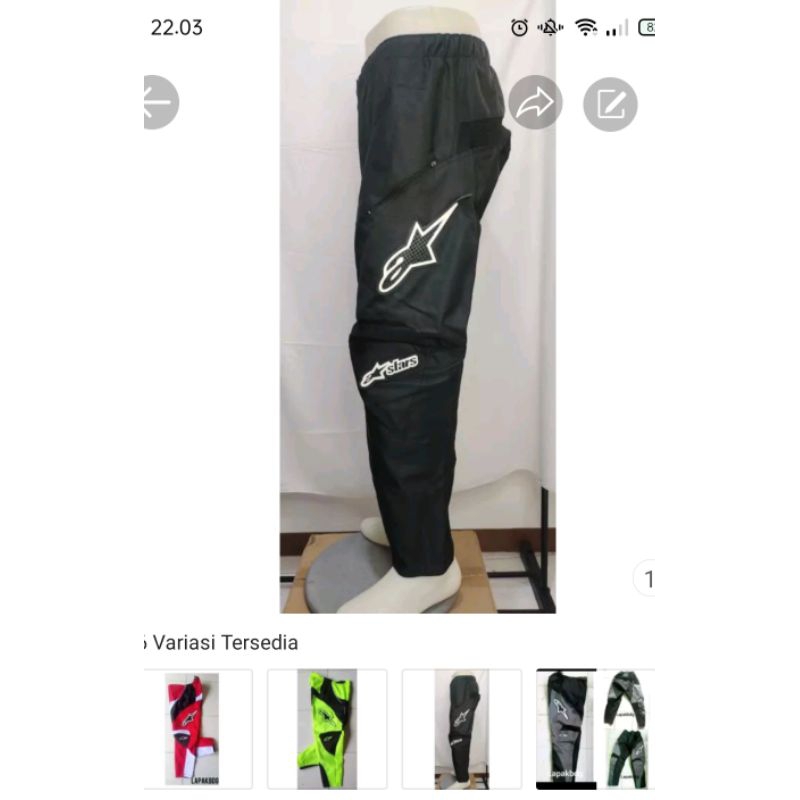Select the neon green pants variation

coord(327,729)
